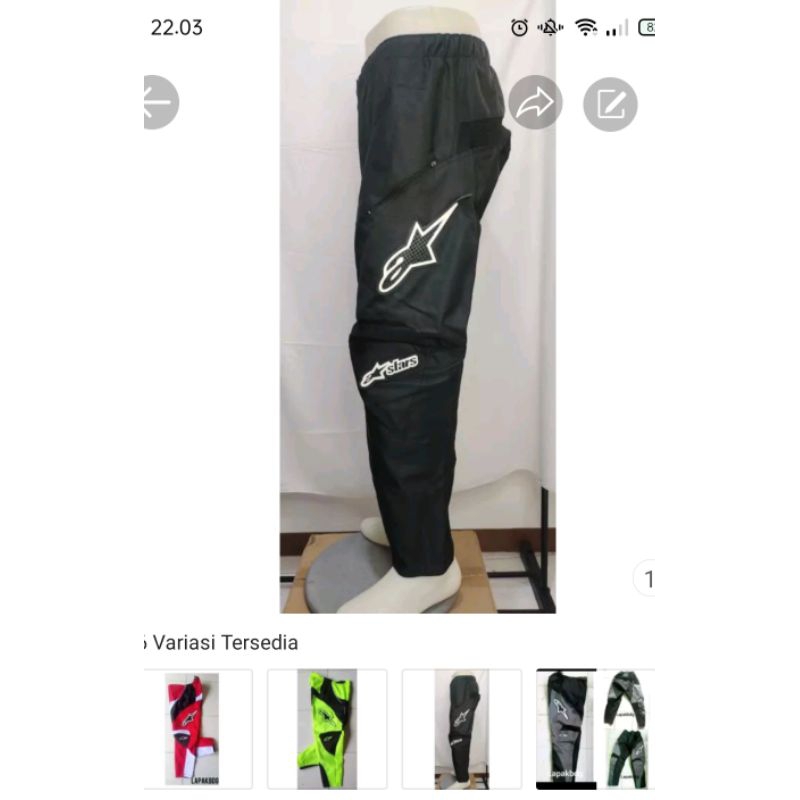Select the neon green pants variation

coord(327,729)
